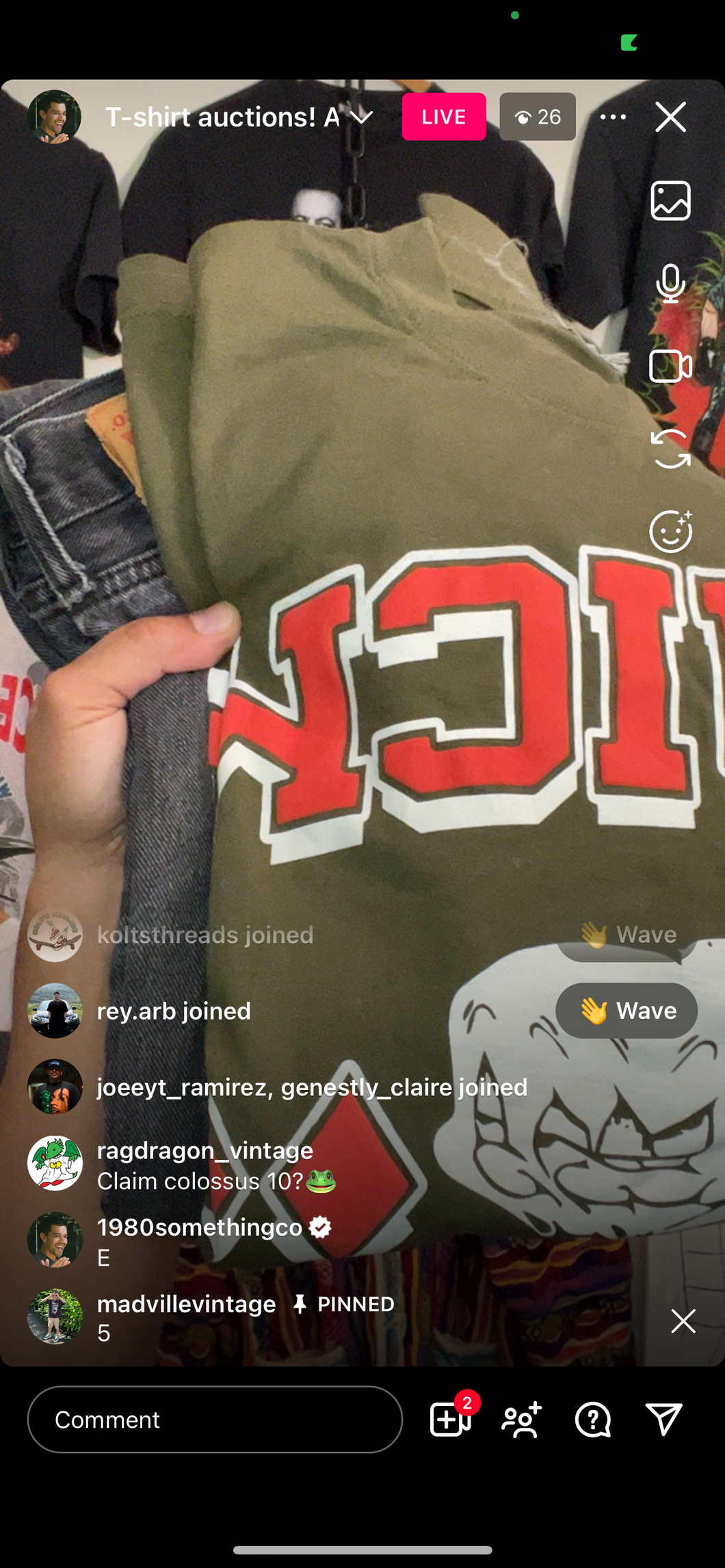This screenshot has height=1568, width=725.
Task: Open the questions icon
Action: tap(592, 1420)
